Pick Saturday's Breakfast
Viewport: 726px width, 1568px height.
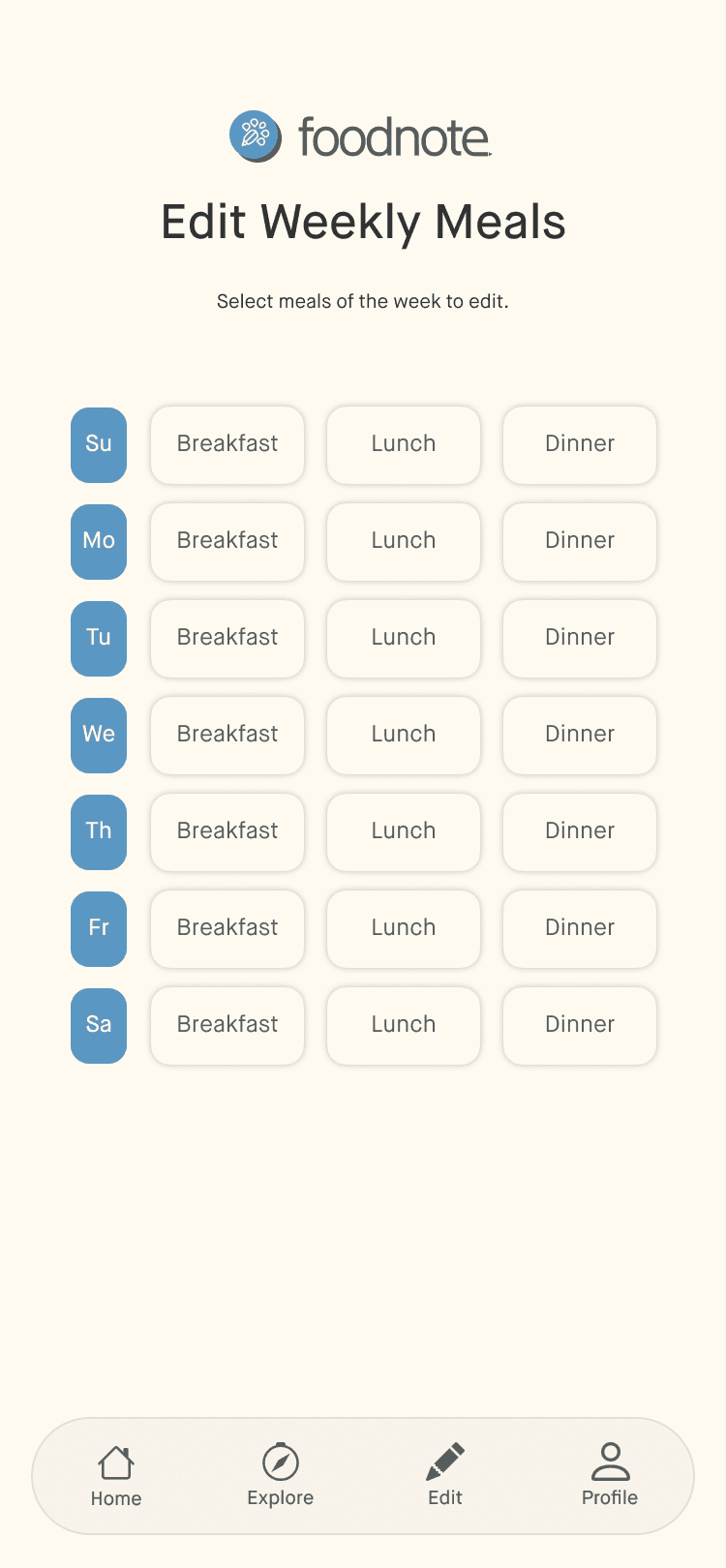pyautogui.click(x=227, y=1025)
